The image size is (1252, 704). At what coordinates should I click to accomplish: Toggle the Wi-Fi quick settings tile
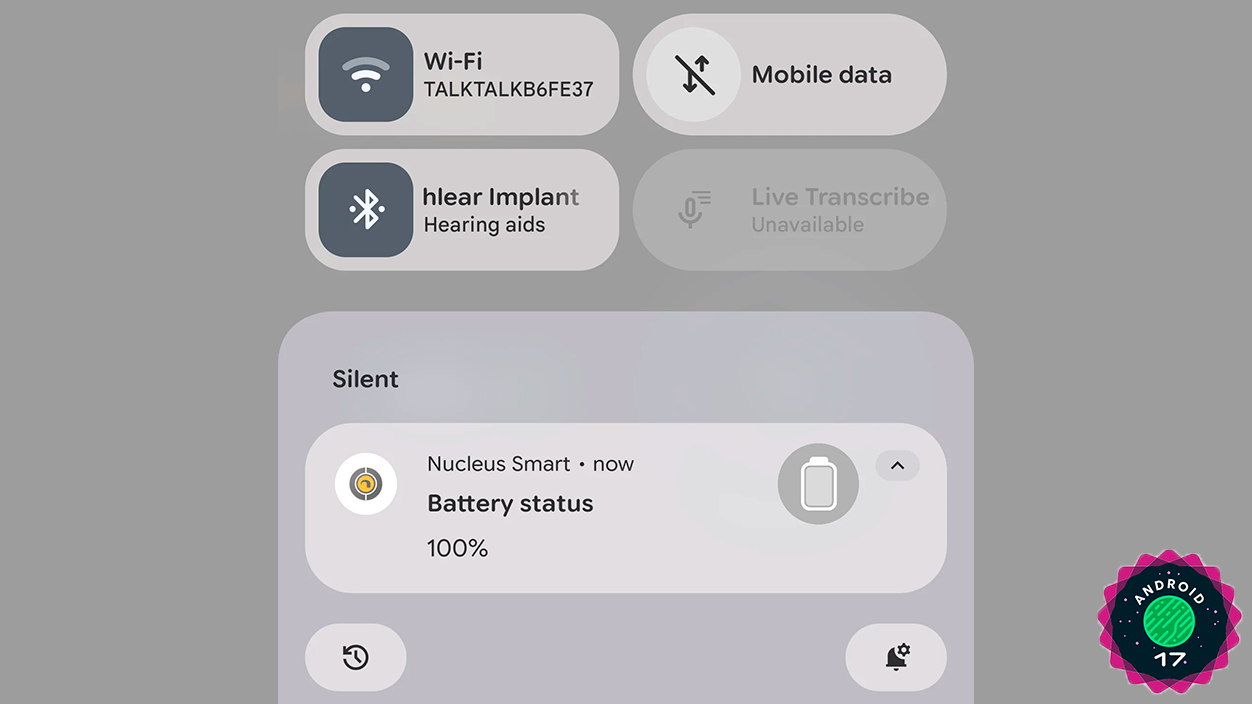366,75
